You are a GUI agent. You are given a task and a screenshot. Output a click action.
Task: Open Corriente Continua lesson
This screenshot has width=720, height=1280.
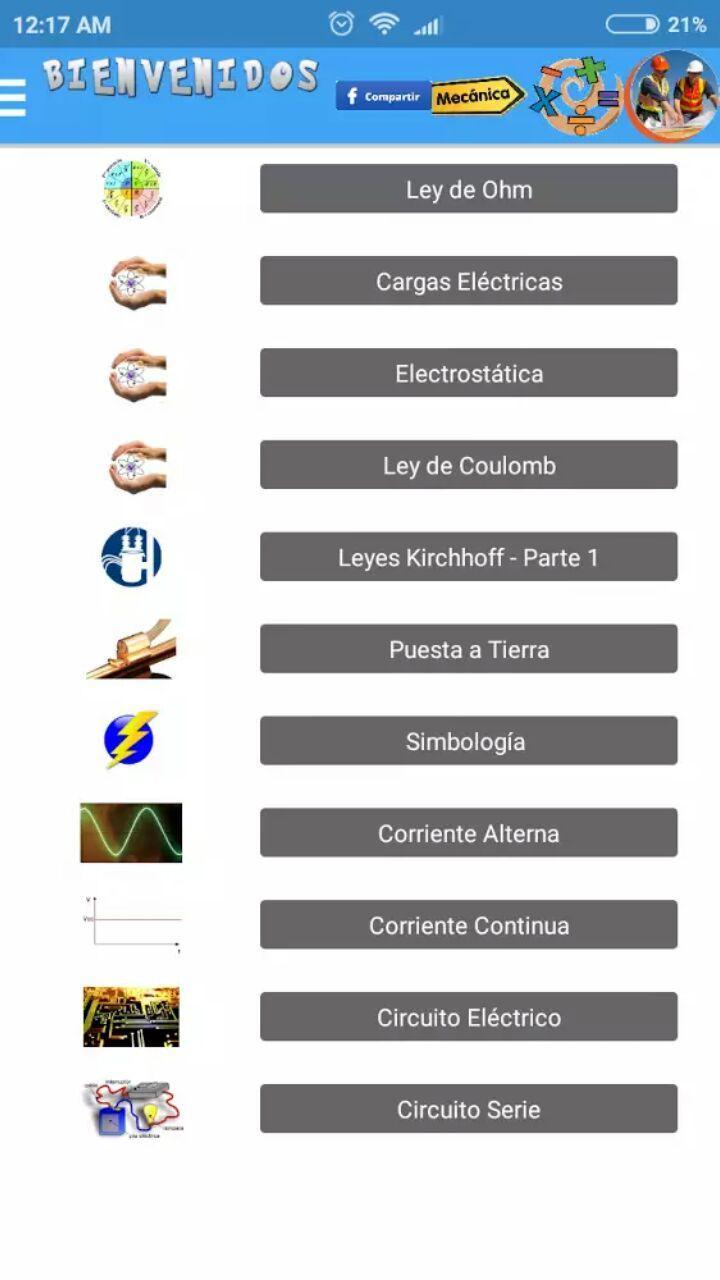coord(468,925)
